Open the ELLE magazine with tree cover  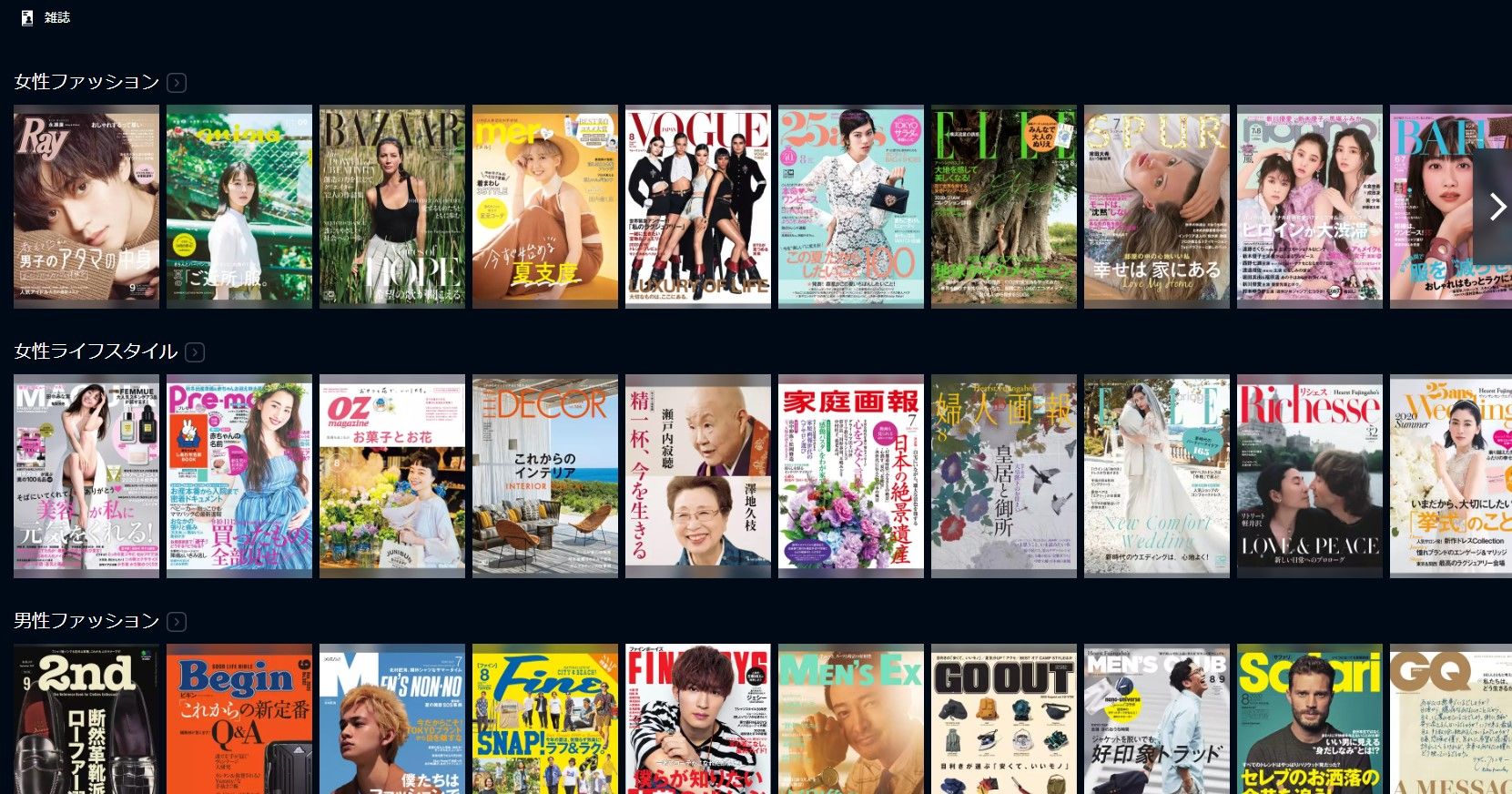point(1004,207)
